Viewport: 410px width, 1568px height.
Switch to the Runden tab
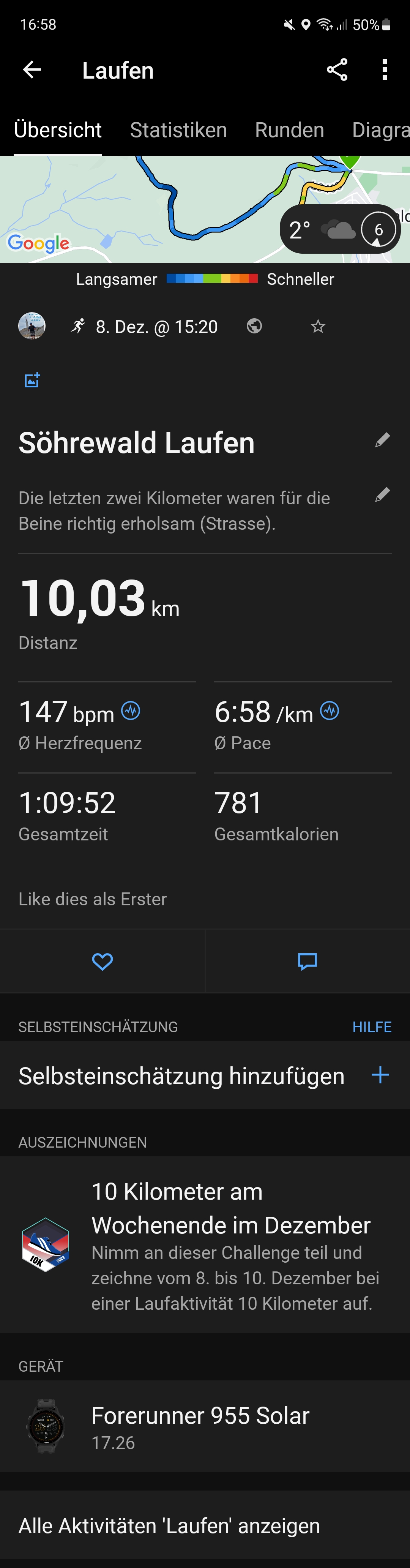click(x=290, y=130)
